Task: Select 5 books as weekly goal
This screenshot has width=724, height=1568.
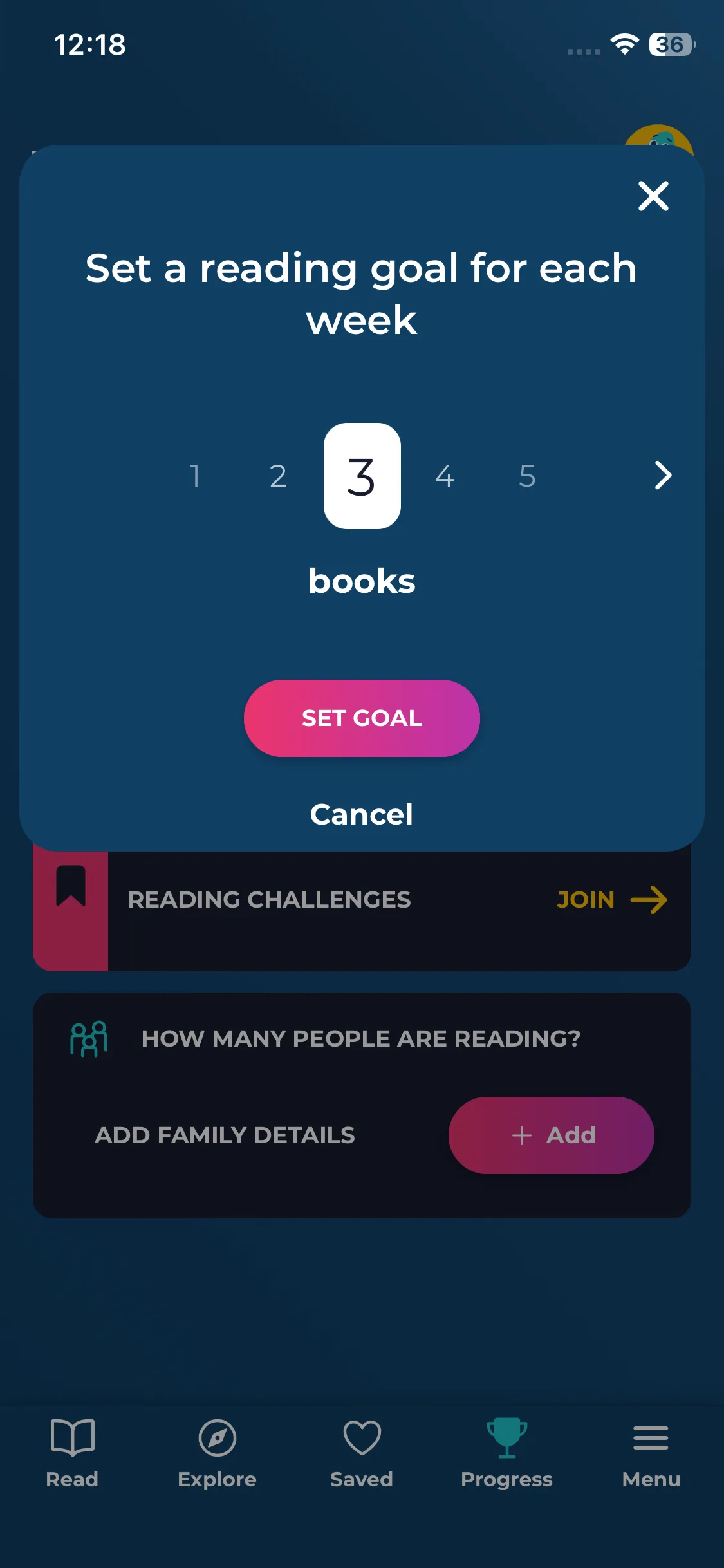Action: pos(527,476)
